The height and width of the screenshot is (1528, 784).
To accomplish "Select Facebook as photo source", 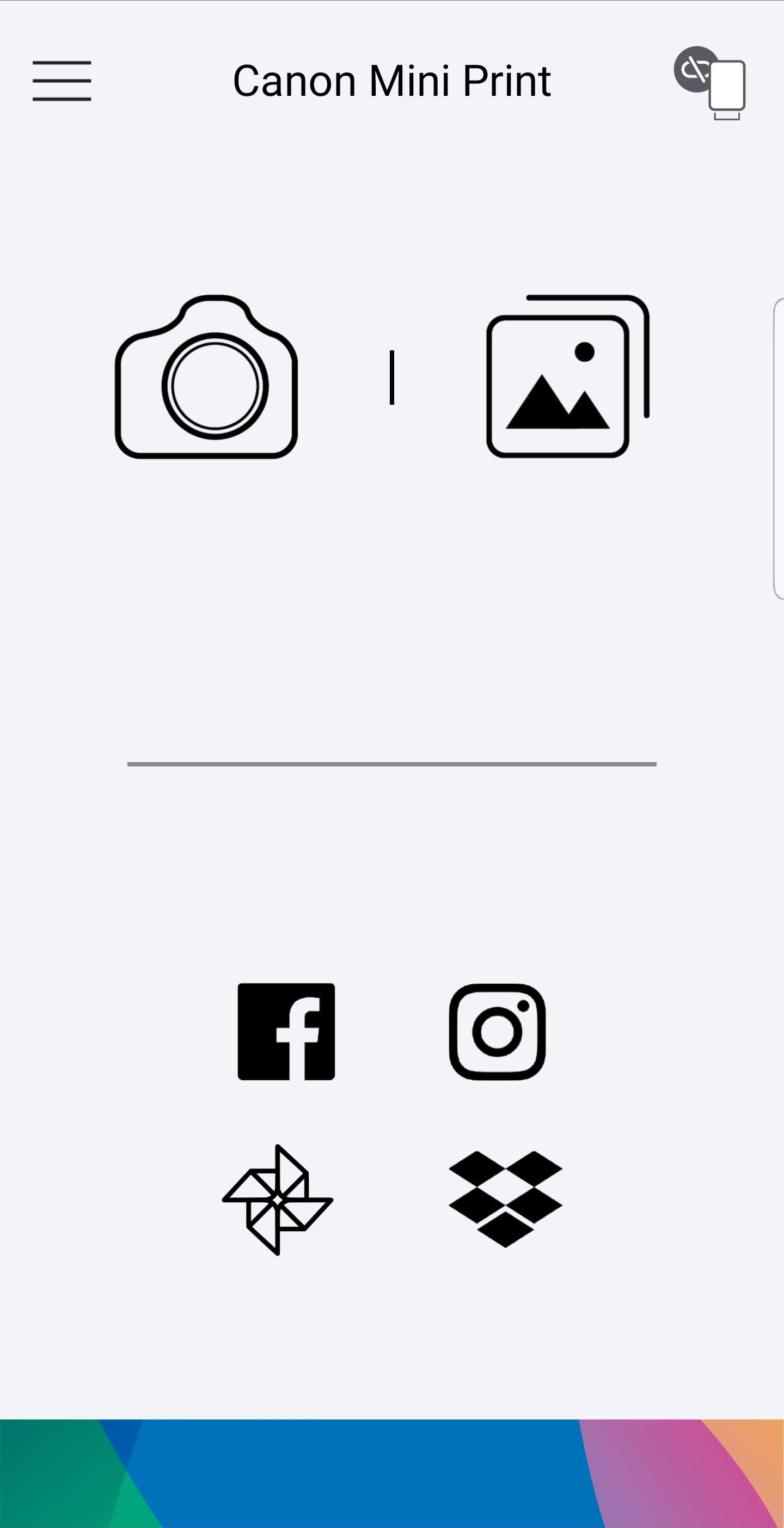I will pyautogui.click(x=286, y=1032).
